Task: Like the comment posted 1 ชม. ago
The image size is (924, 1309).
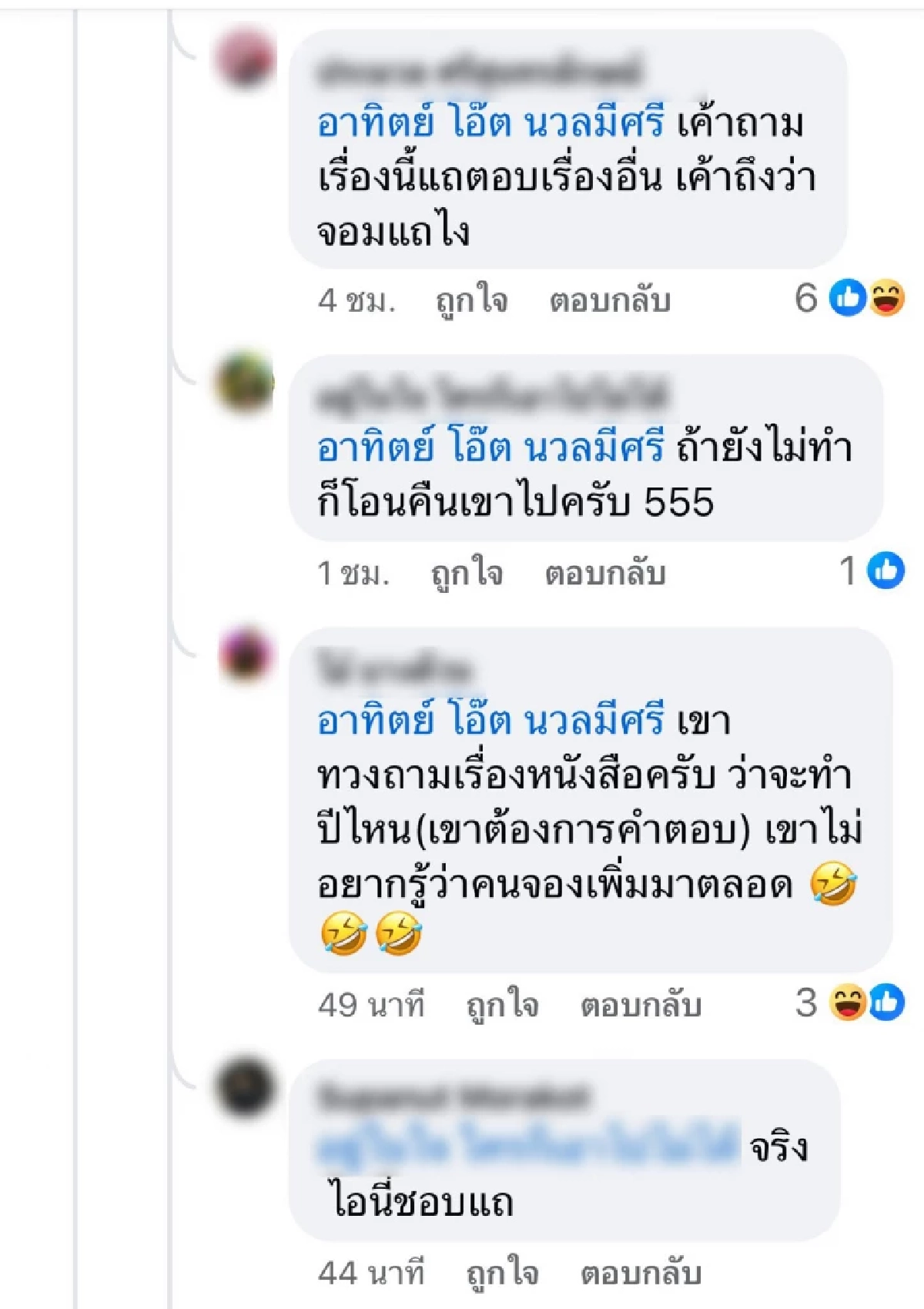Action: [x=466, y=573]
